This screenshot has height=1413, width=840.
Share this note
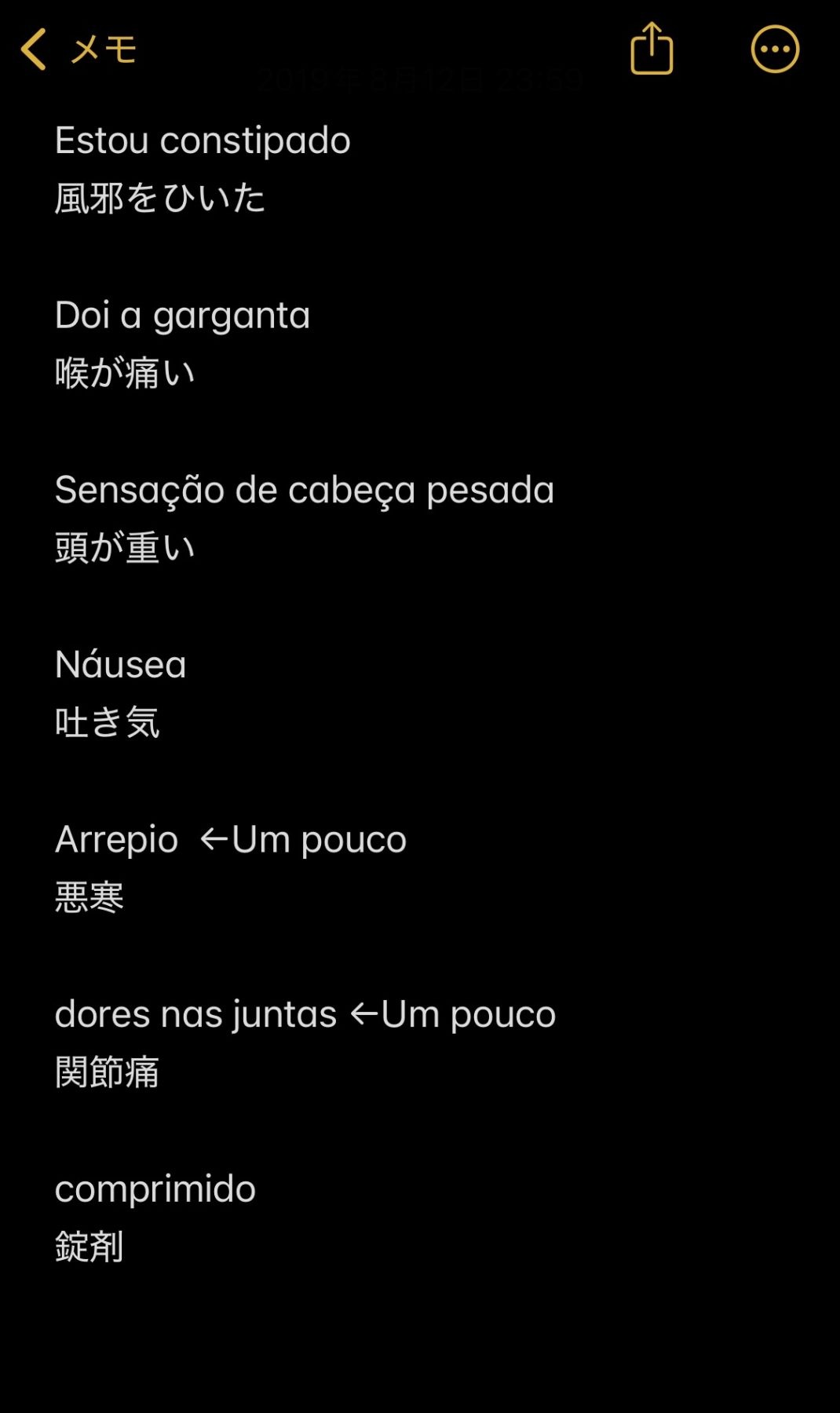tap(652, 49)
